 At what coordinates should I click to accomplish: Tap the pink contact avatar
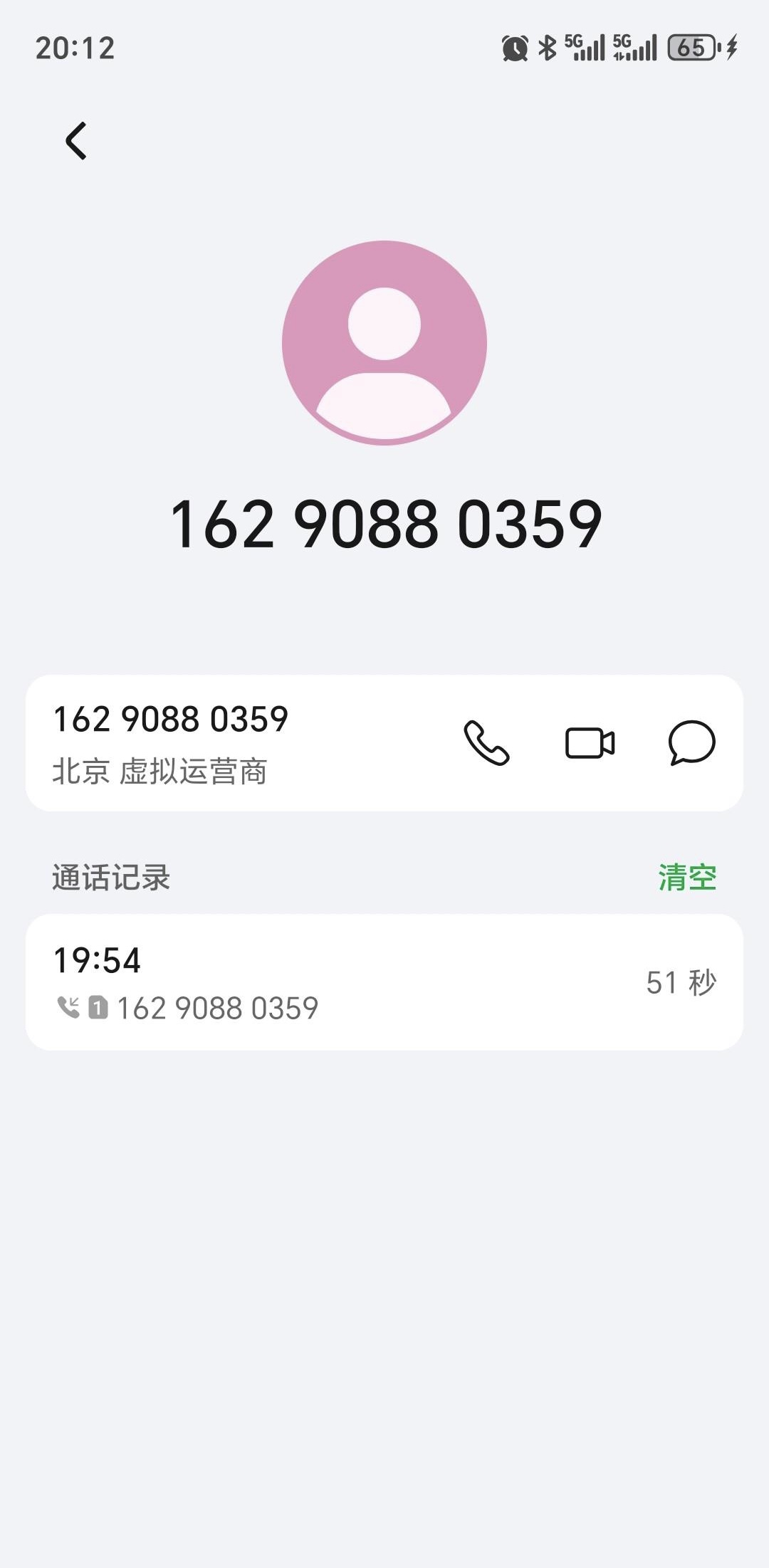tap(384, 343)
